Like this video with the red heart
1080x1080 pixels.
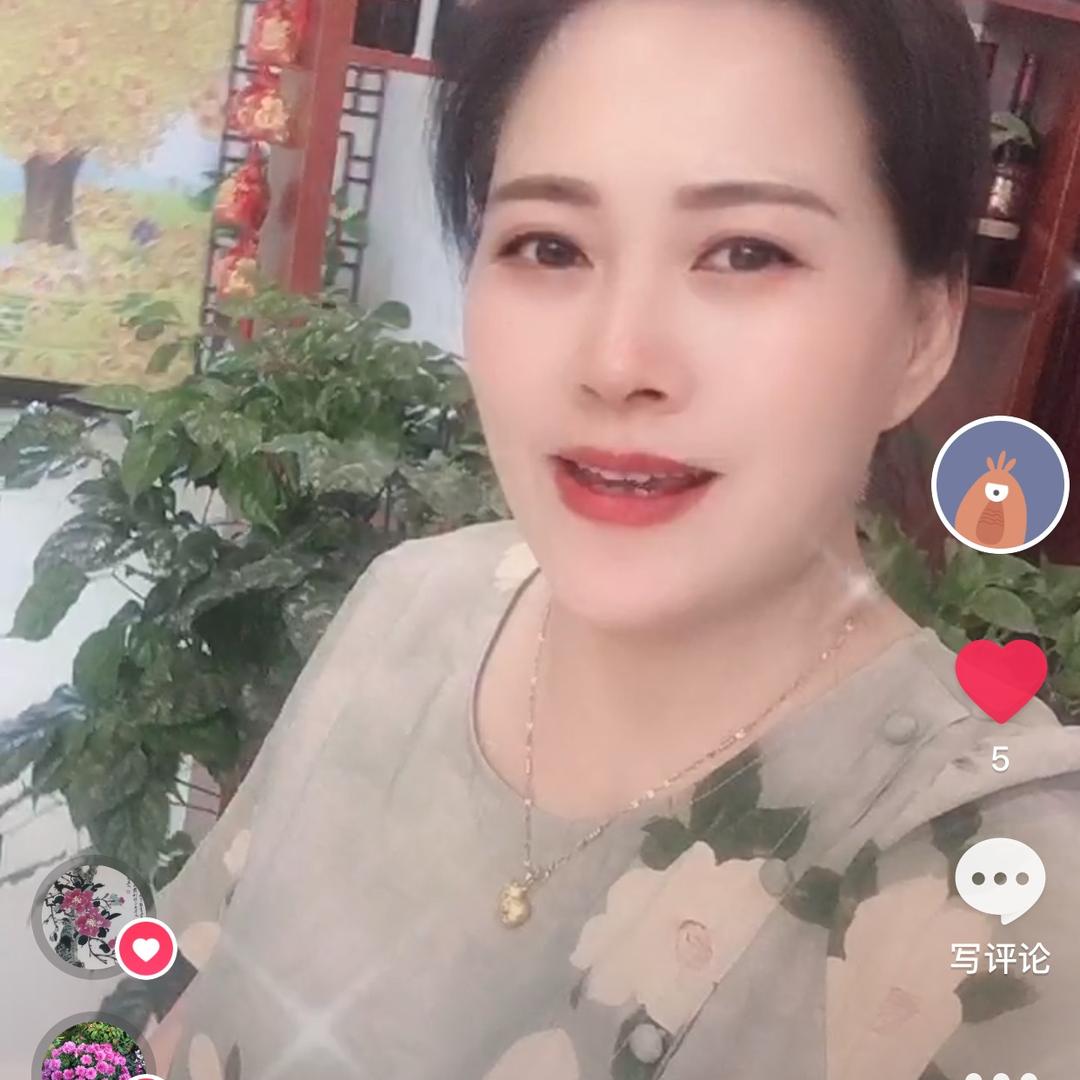point(1000,680)
